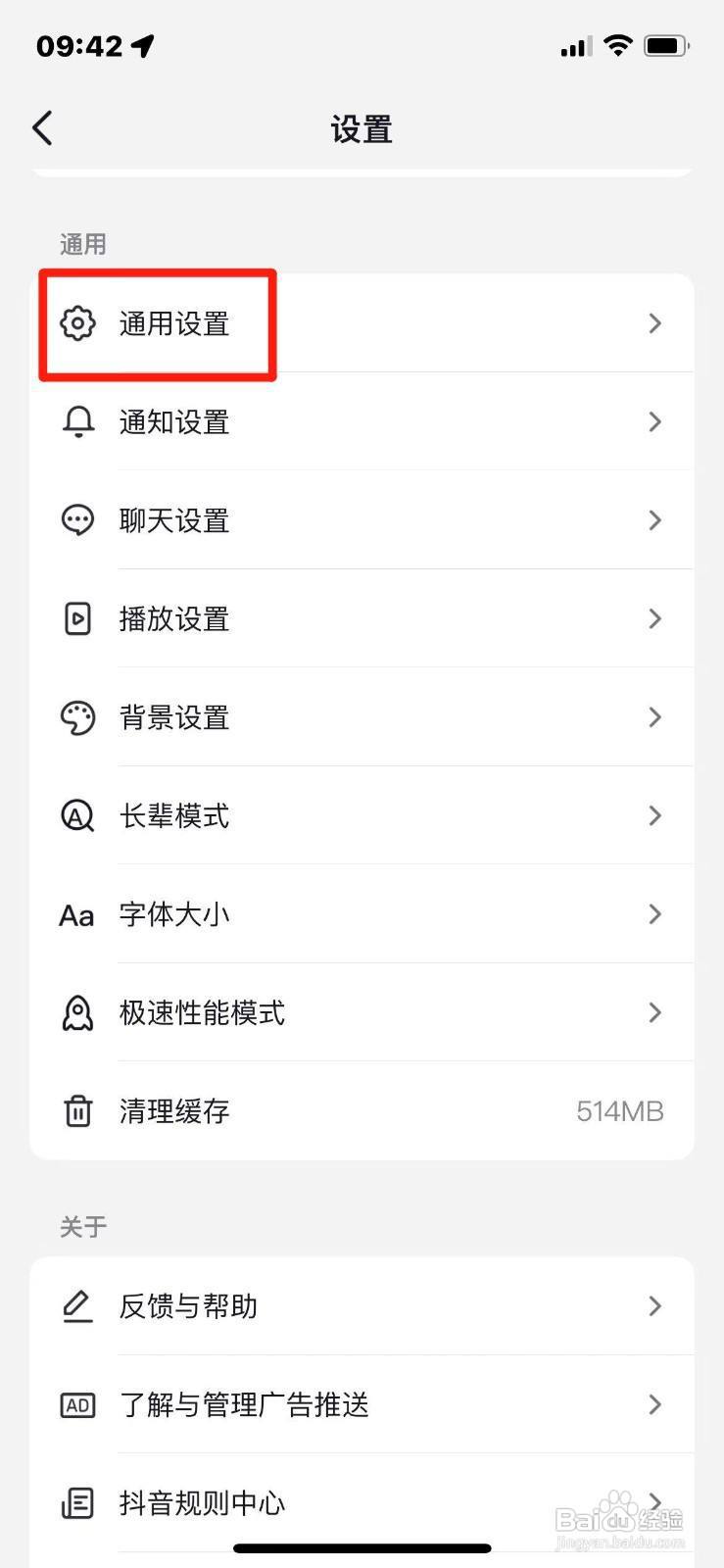The image size is (724, 1568).
Task: Open 通用设置 via the gear icon
Action: 77,323
